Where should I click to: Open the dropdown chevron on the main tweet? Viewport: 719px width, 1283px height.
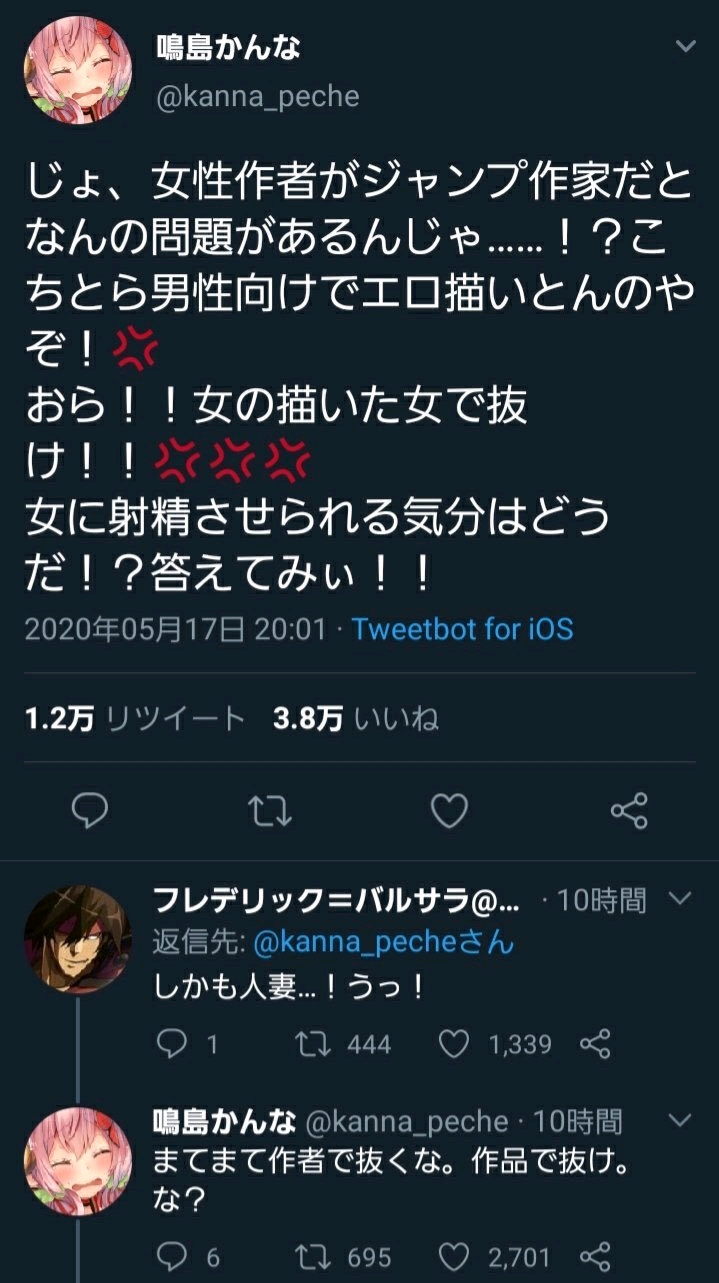(685, 47)
